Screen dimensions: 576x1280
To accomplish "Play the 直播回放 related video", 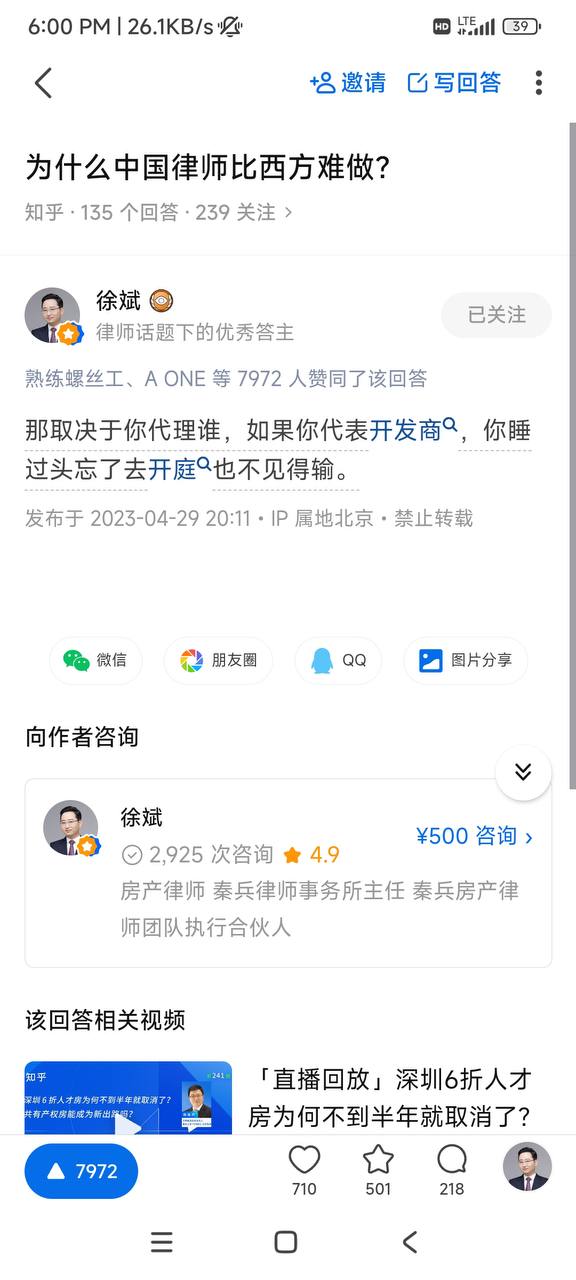I will coord(128,1097).
